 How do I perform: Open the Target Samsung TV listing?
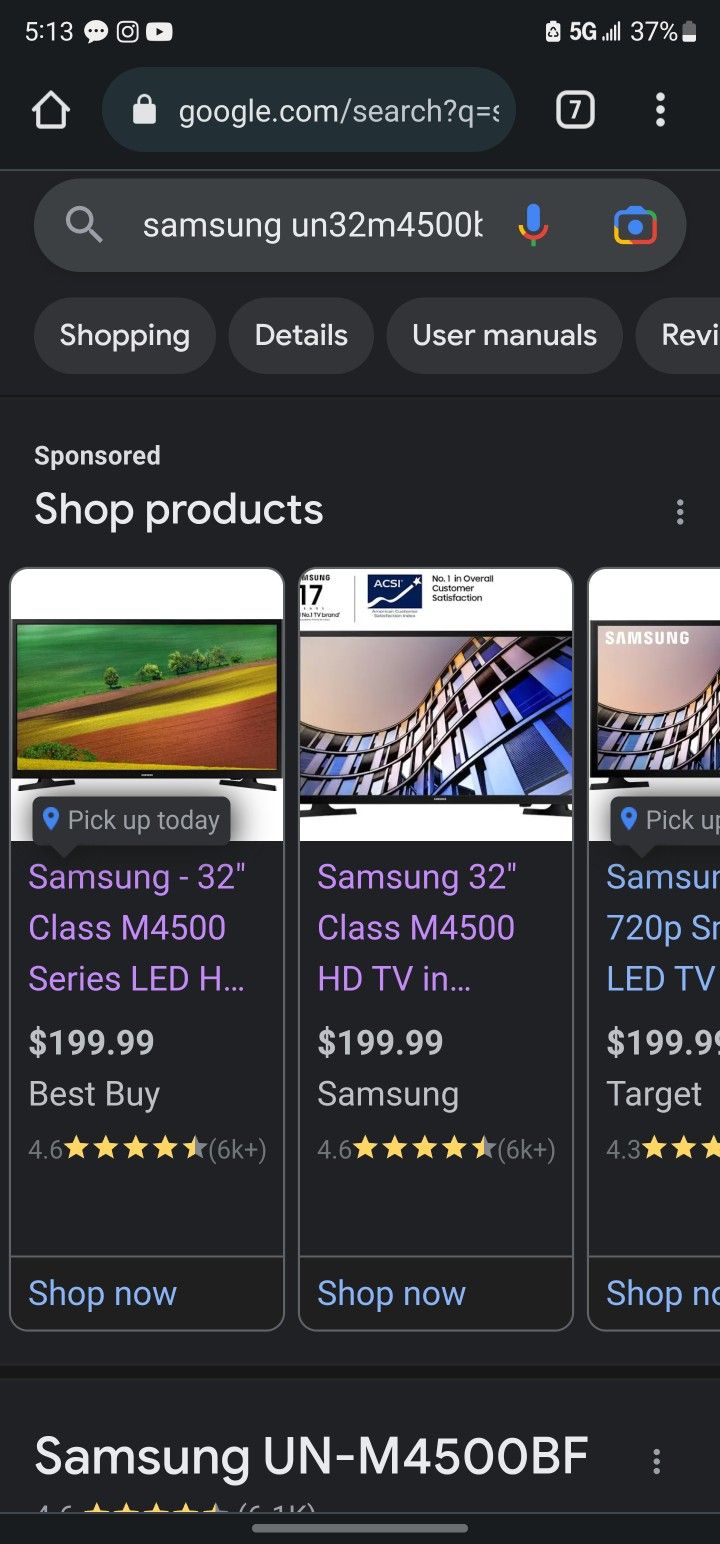[x=660, y=928]
